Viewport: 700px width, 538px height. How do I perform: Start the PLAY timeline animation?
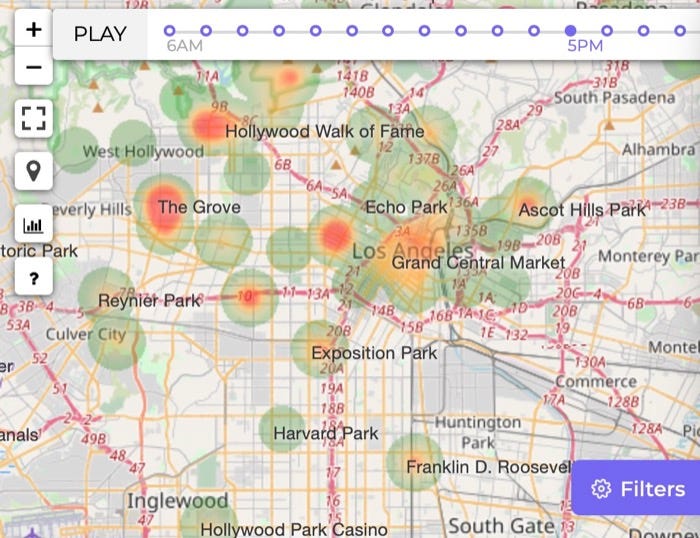point(100,33)
